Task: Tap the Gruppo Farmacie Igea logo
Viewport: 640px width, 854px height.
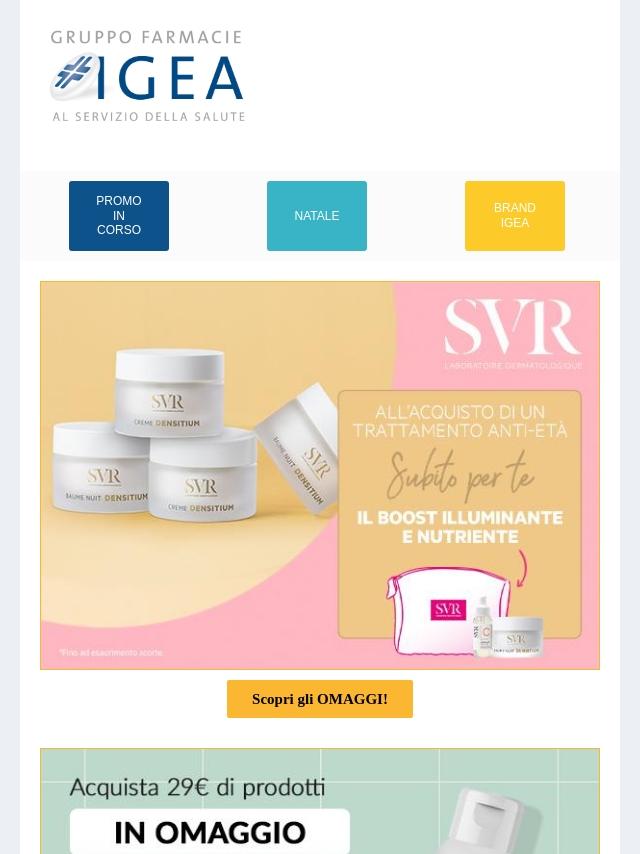Action: pos(148,77)
